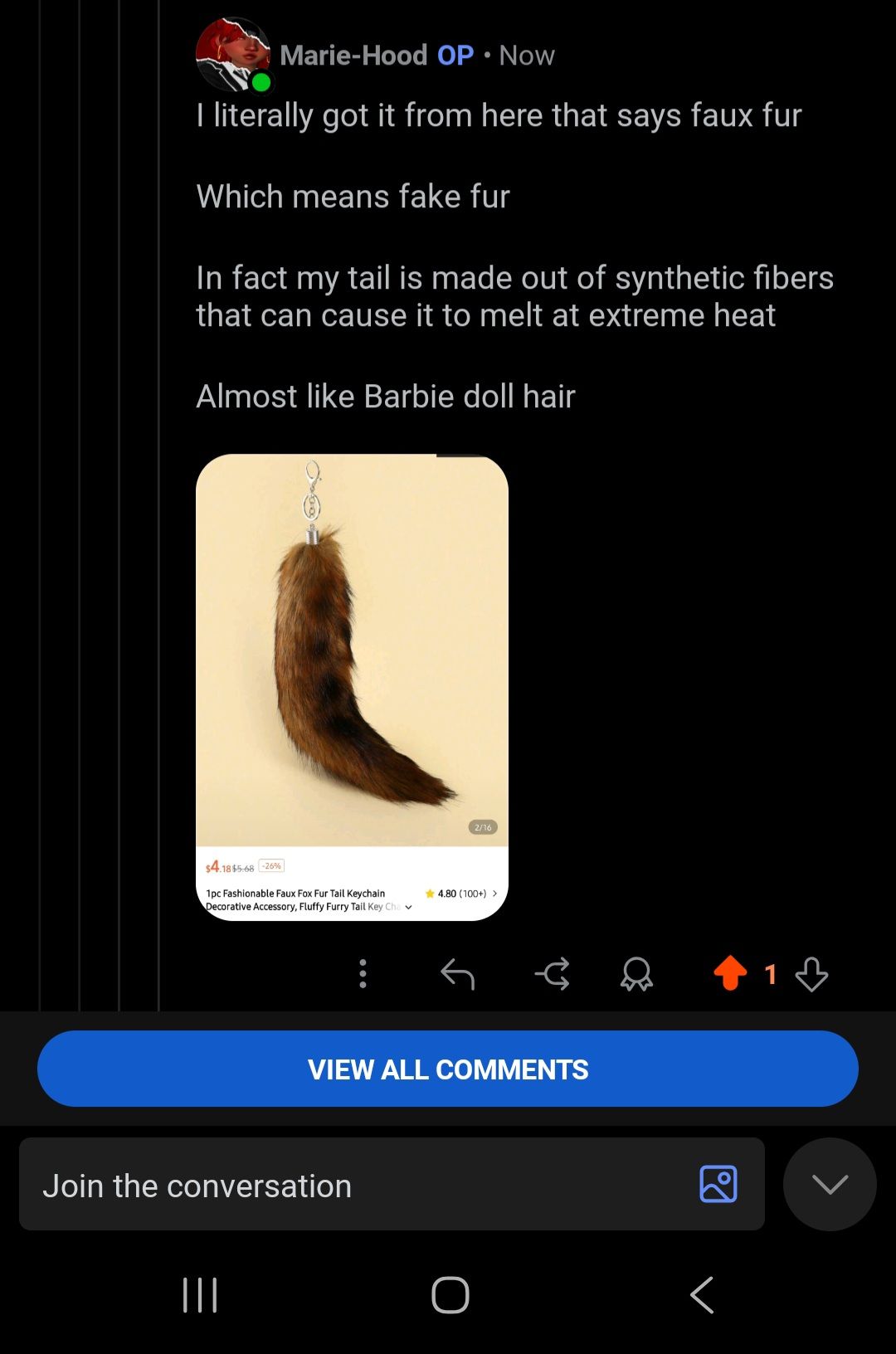Reply to Marie-Hood's comment
The width and height of the screenshot is (896, 1354).
457,973
